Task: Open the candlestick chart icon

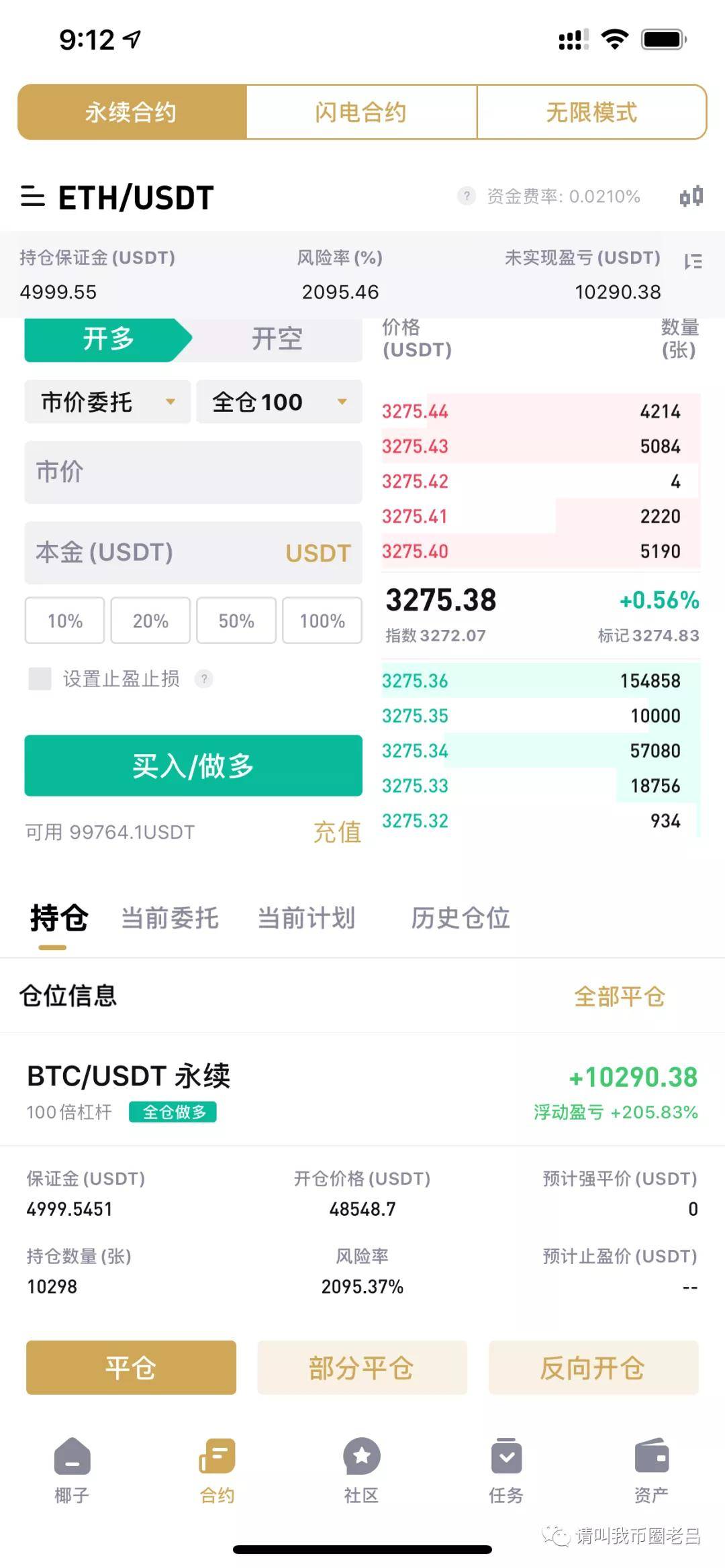Action: coord(691,197)
